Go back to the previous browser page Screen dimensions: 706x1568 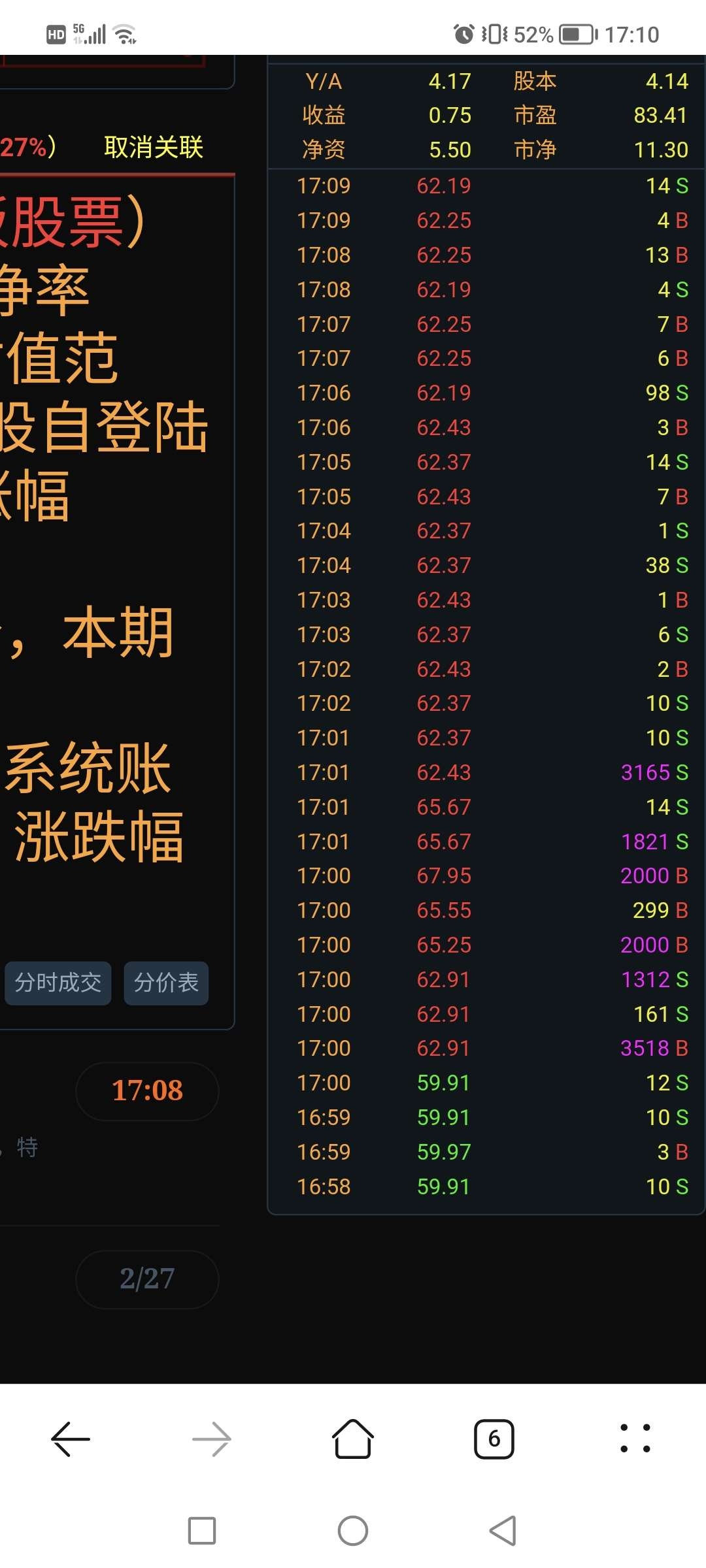point(71,1439)
